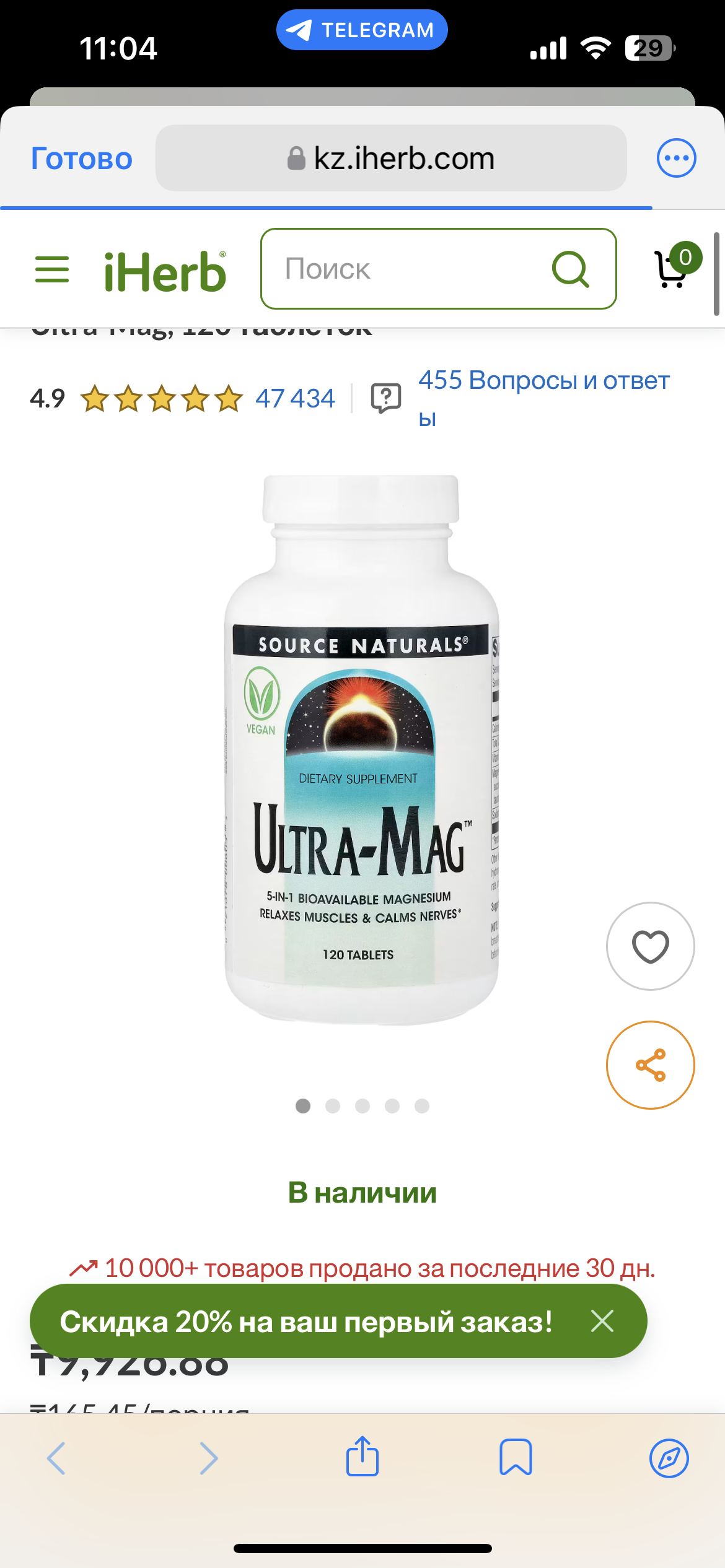Open the three-dot browser options menu
This screenshot has width=725, height=1568.
(x=676, y=158)
